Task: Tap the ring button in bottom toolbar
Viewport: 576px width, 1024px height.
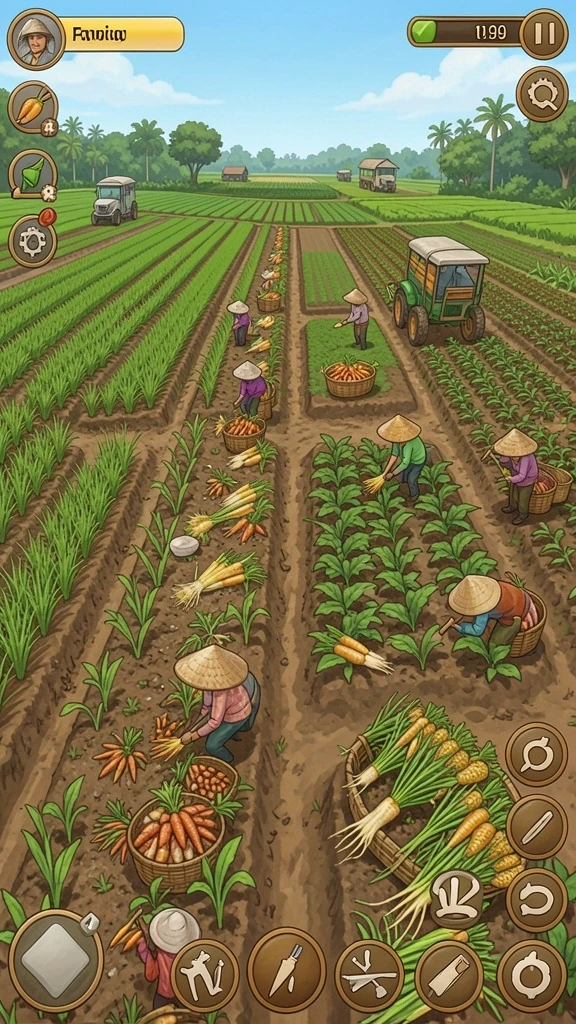Action: coord(532,976)
